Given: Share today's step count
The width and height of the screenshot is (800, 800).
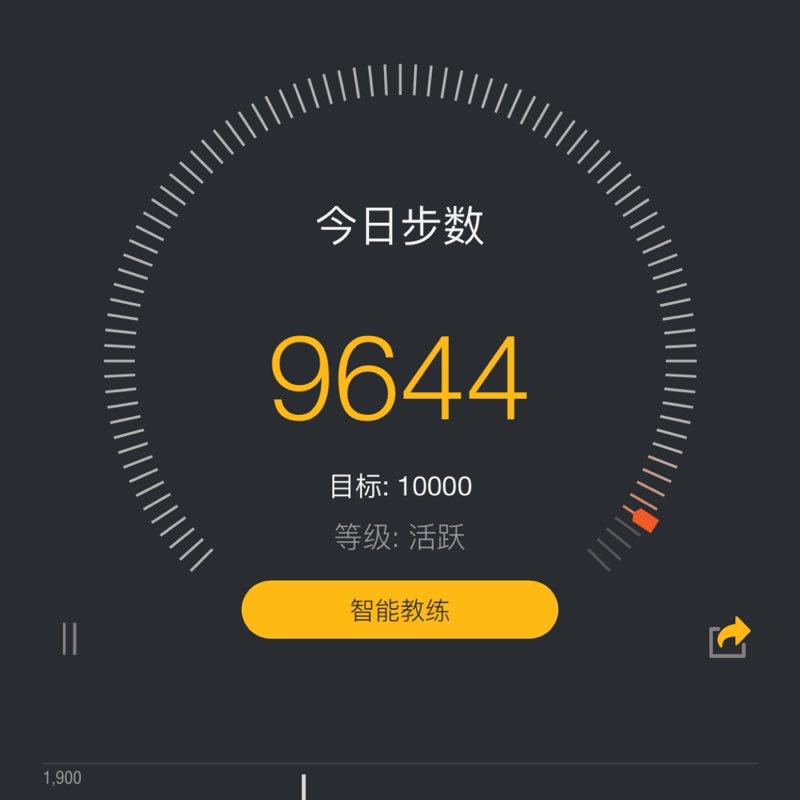Looking at the screenshot, I should pos(729,637).
